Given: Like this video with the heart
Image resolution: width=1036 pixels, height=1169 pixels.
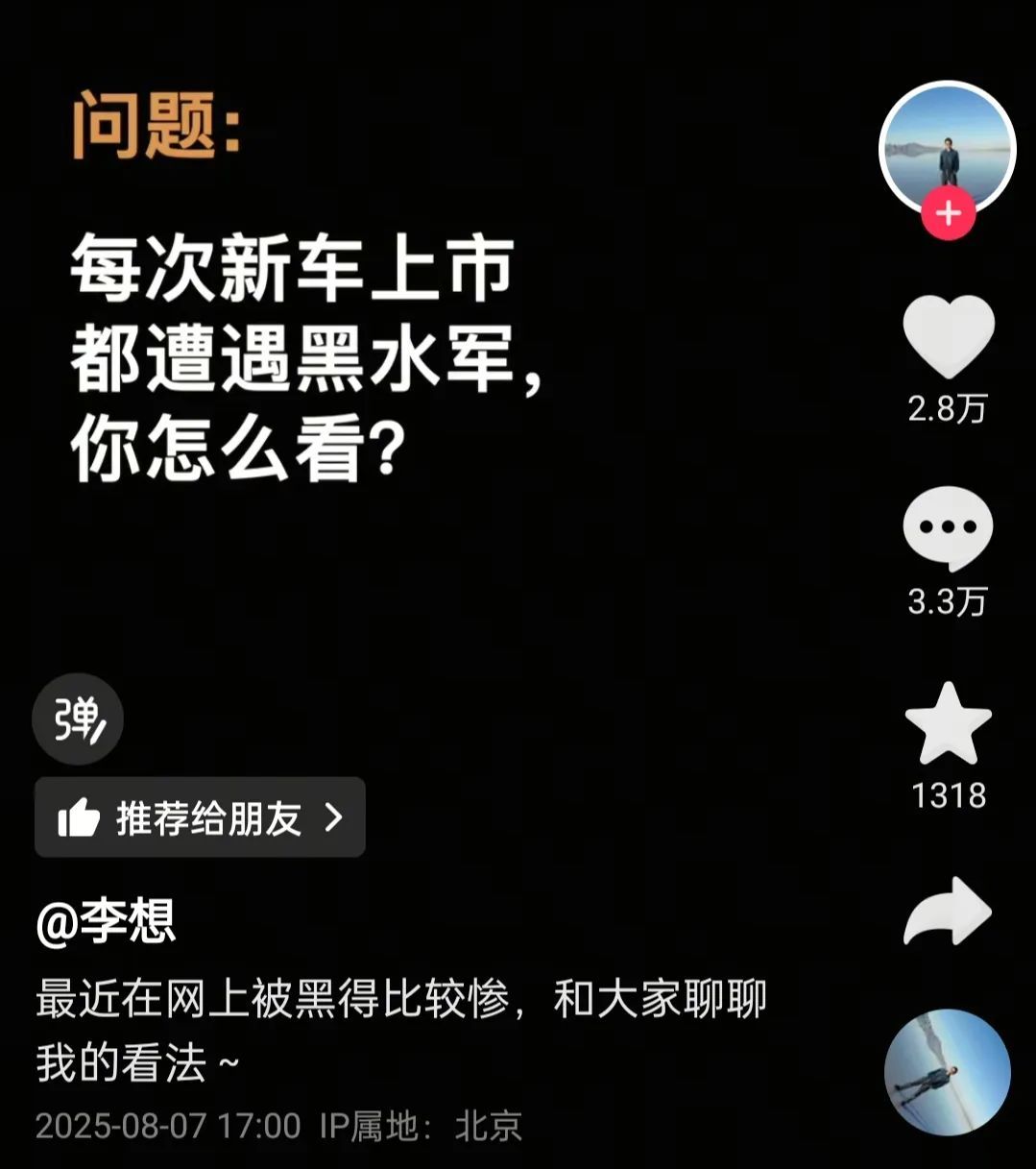Looking at the screenshot, I should click(948, 336).
